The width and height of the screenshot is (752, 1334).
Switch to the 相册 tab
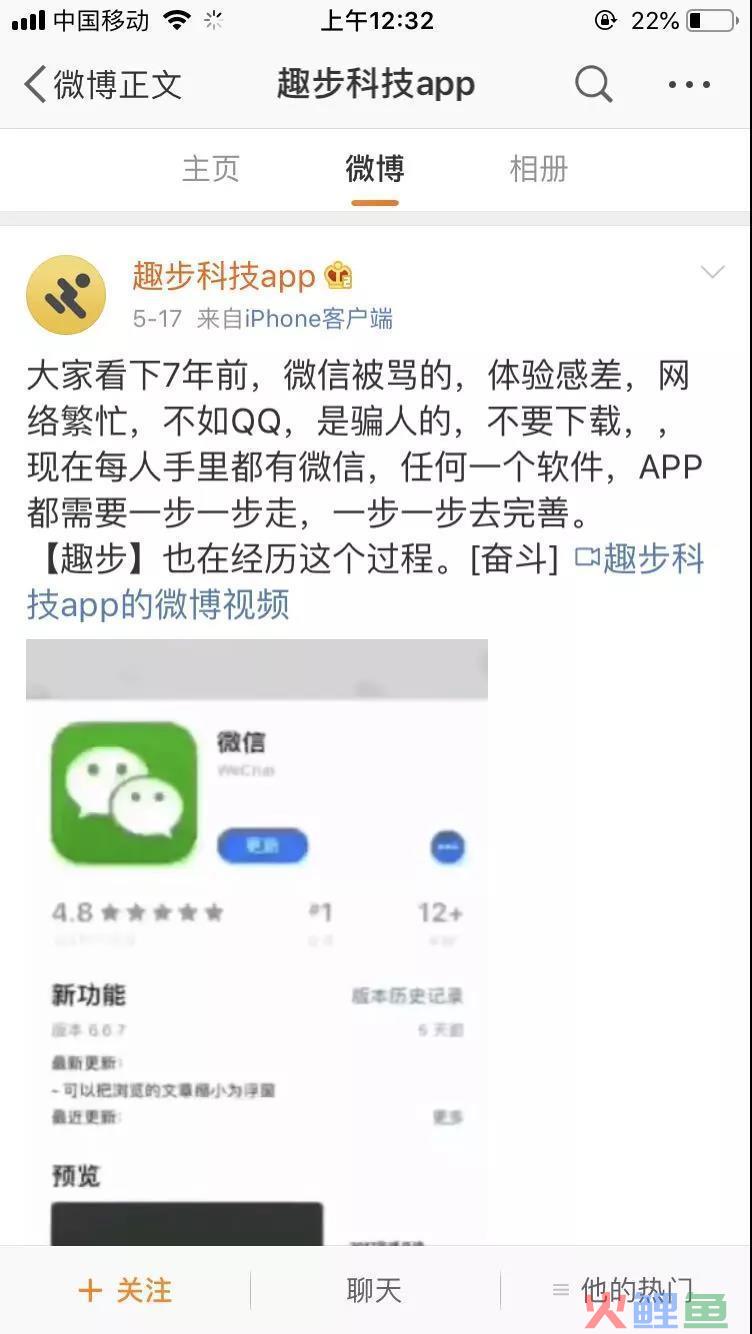tap(538, 169)
